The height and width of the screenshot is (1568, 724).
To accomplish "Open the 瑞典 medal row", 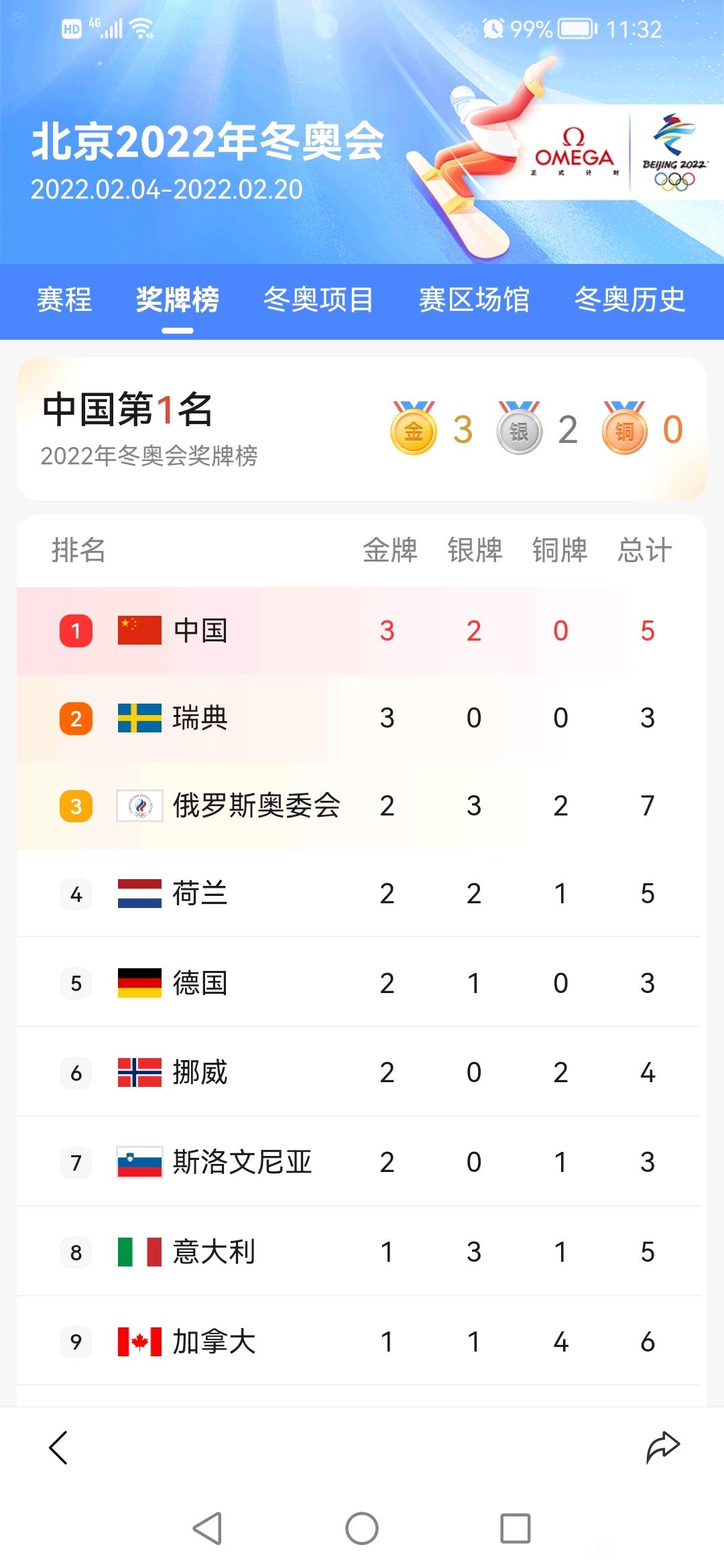I will (x=362, y=718).
